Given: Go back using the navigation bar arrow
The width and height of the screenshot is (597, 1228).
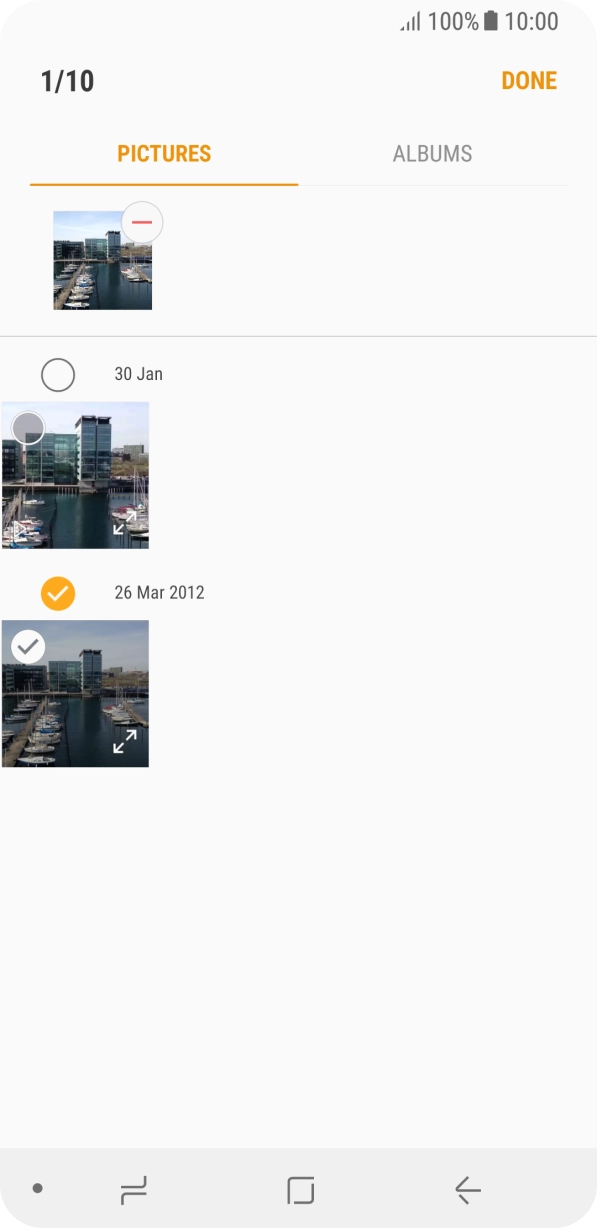Looking at the screenshot, I should (x=467, y=1189).
